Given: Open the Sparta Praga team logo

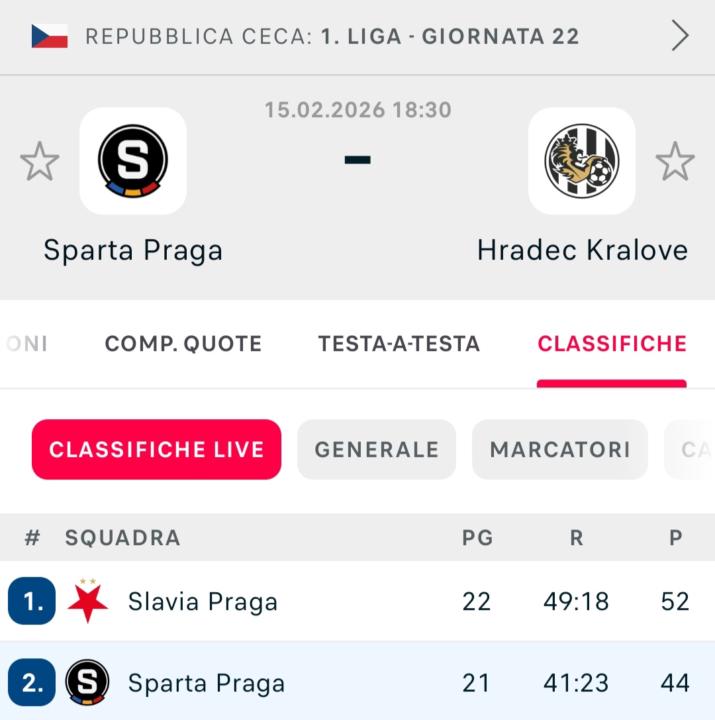Looking at the screenshot, I should [x=133, y=161].
